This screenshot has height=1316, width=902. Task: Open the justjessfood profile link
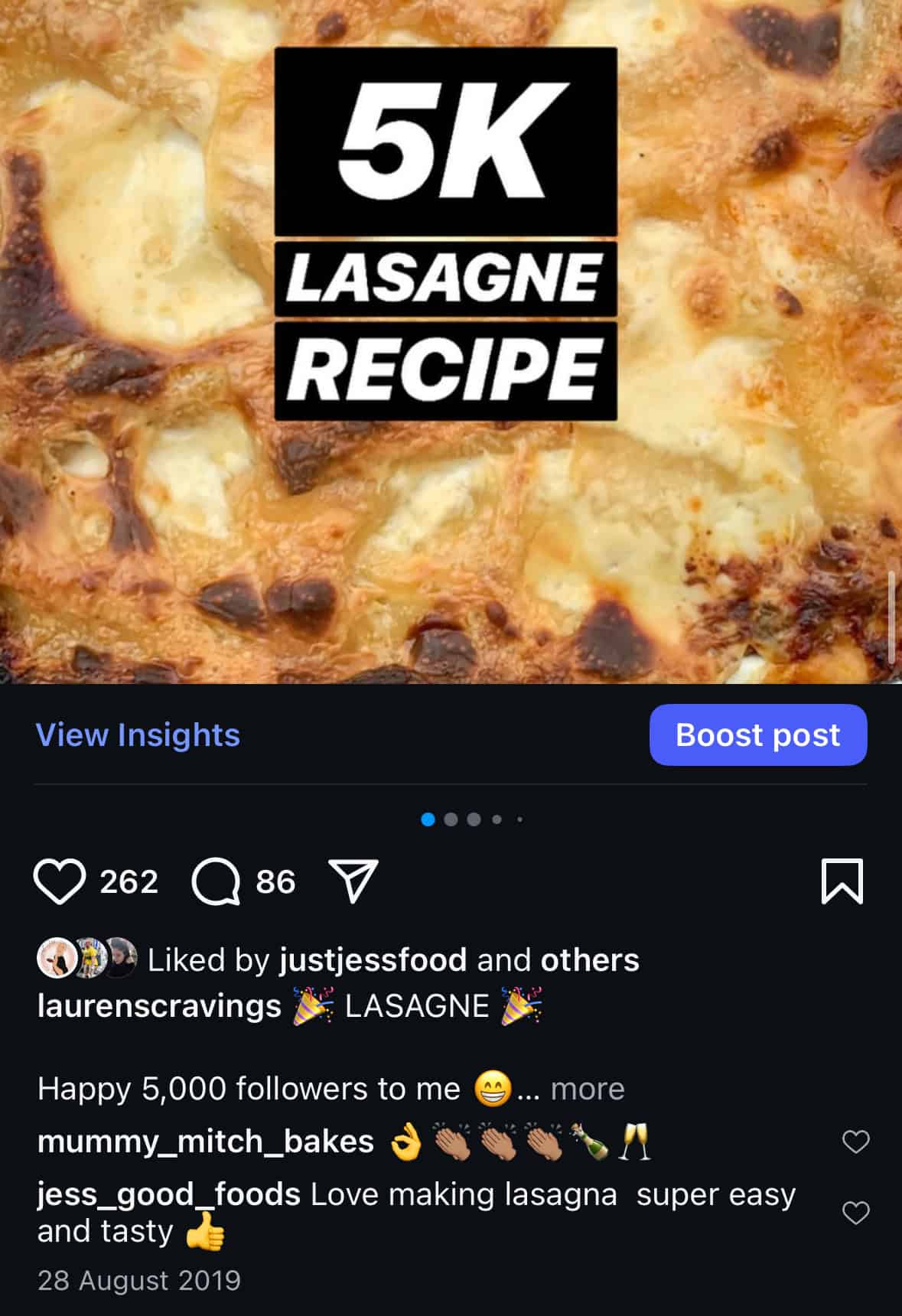(x=372, y=959)
